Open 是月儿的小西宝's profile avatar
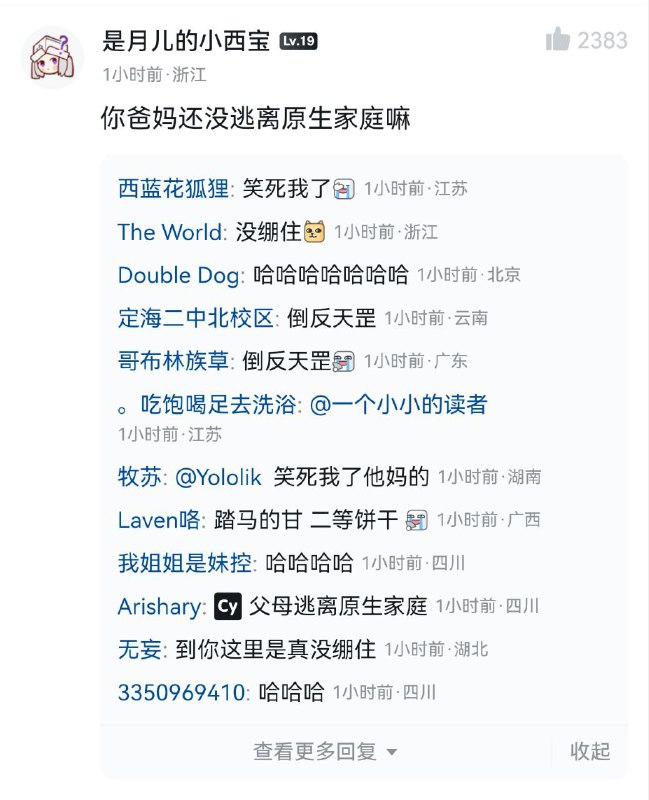The width and height of the screenshot is (649, 800). click(x=51, y=57)
